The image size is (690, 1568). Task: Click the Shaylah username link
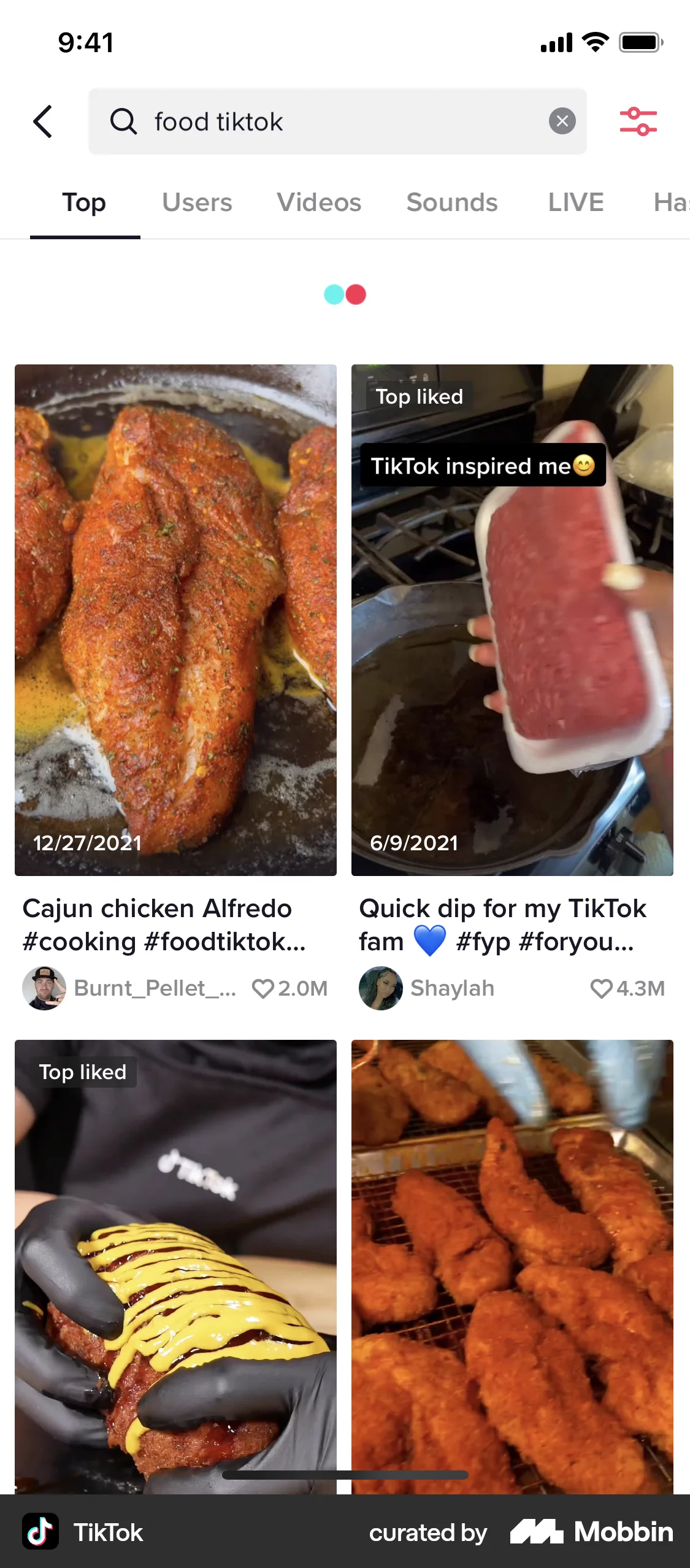point(452,988)
